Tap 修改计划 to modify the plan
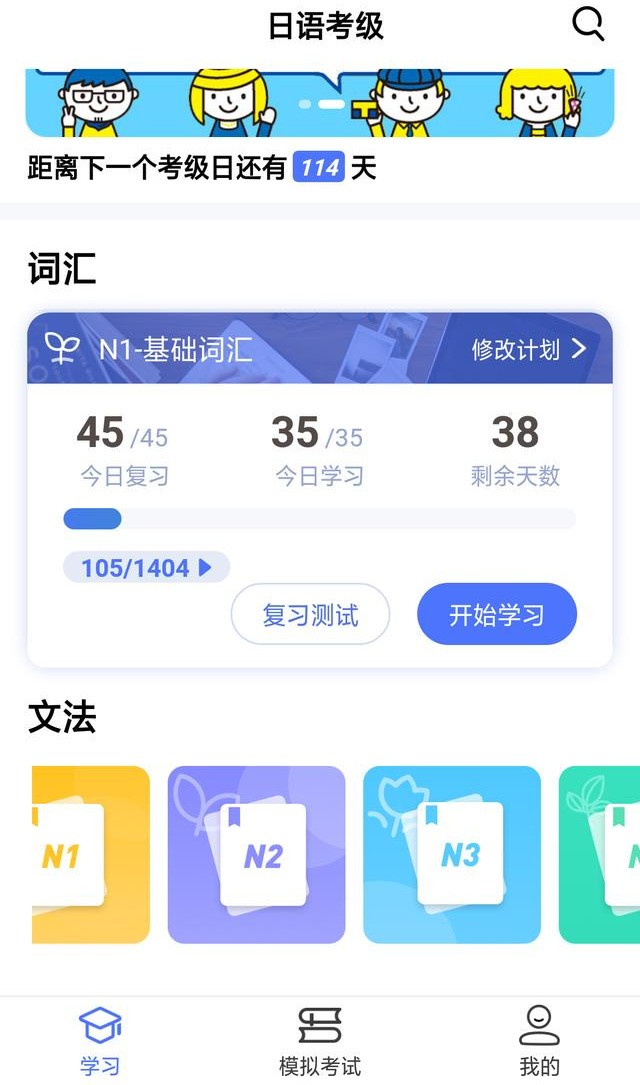This screenshot has width=640, height=1085. (x=527, y=349)
